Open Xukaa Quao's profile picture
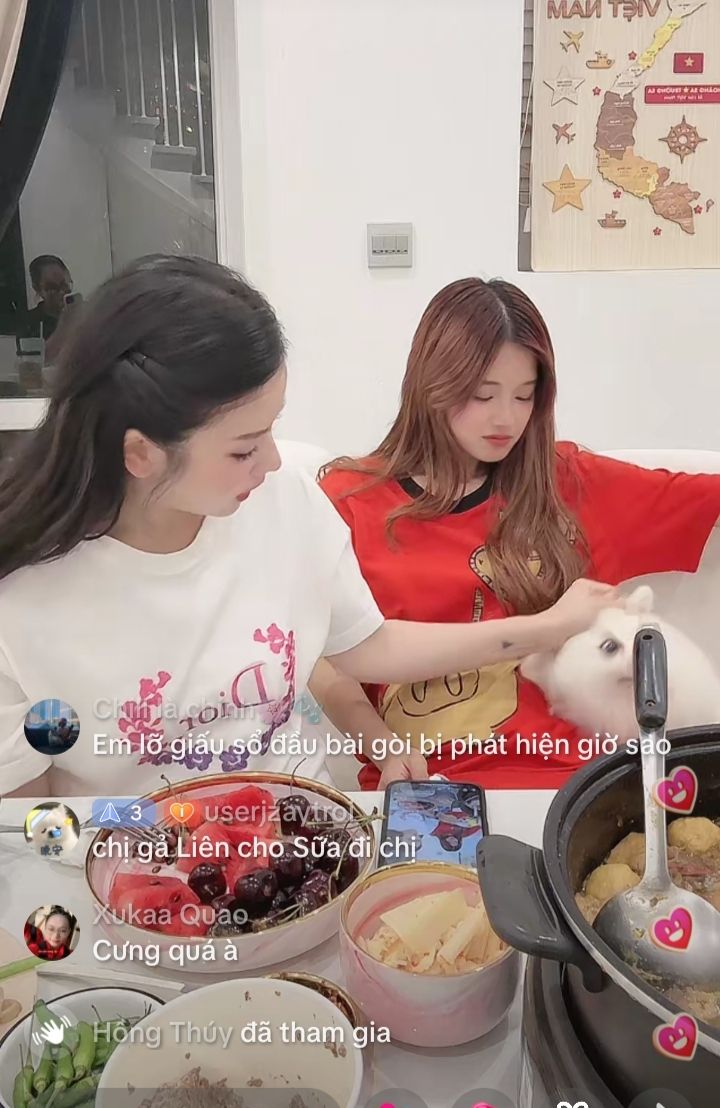 click(x=52, y=932)
